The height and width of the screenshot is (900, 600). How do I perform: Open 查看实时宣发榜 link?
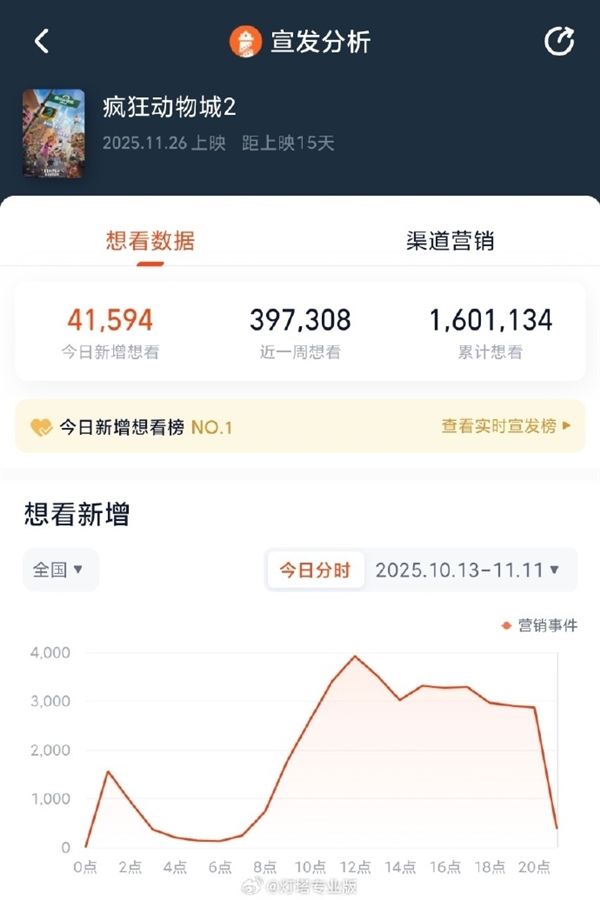pyautogui.click(x=506, y=426)
